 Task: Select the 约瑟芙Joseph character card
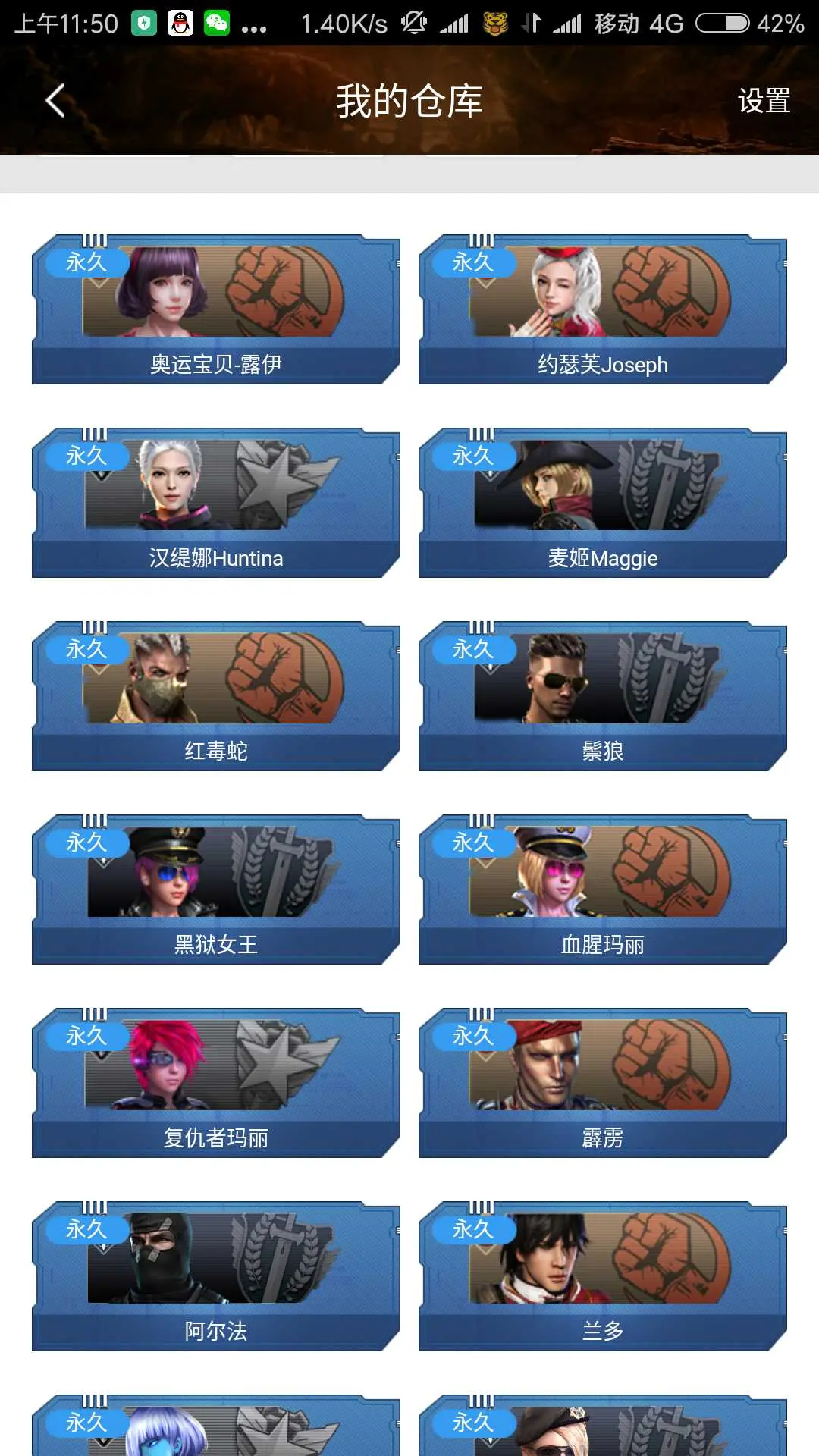pos(603,309)
